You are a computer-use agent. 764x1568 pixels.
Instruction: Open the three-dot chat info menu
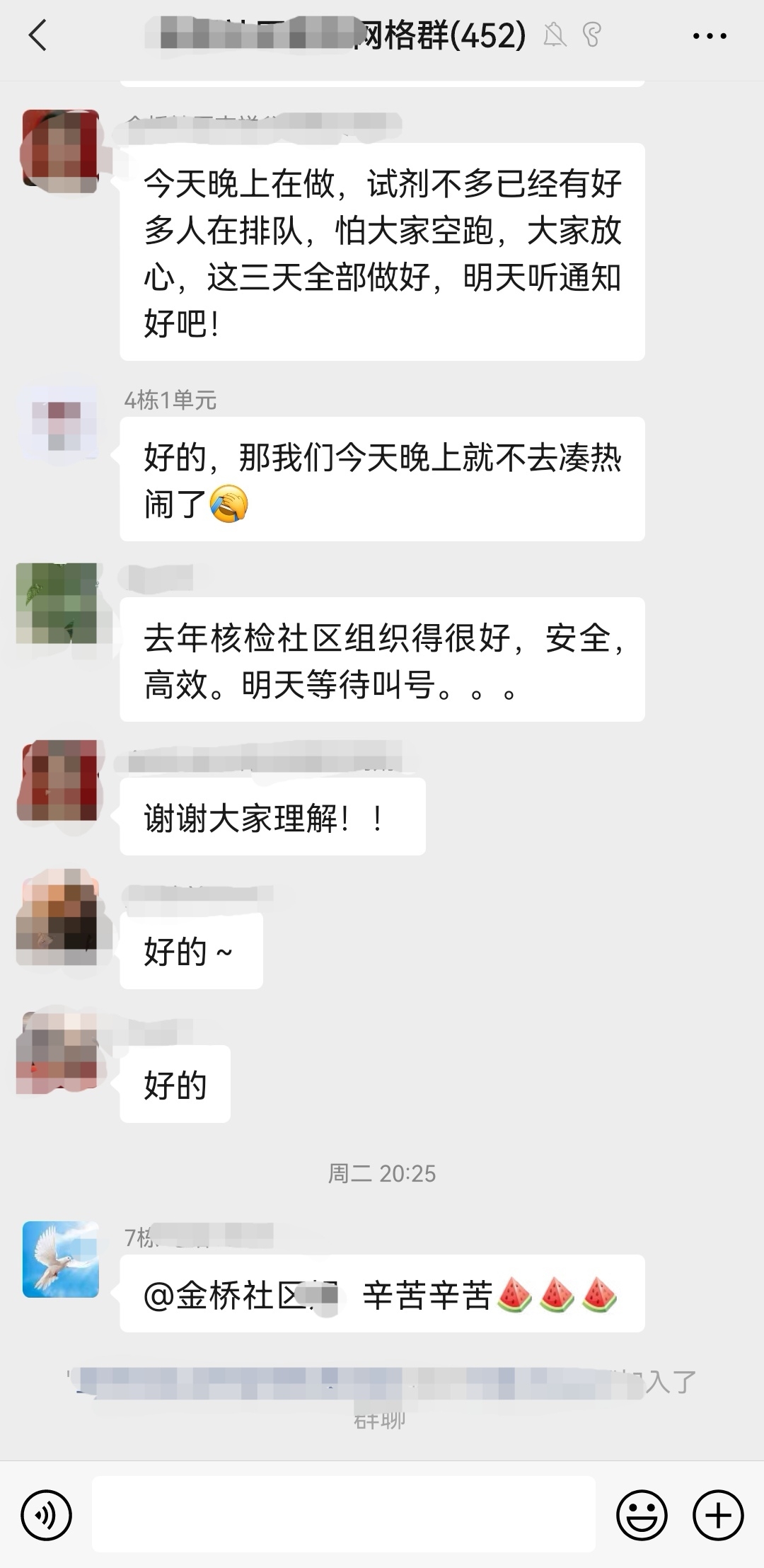click(x=710, y=35)
